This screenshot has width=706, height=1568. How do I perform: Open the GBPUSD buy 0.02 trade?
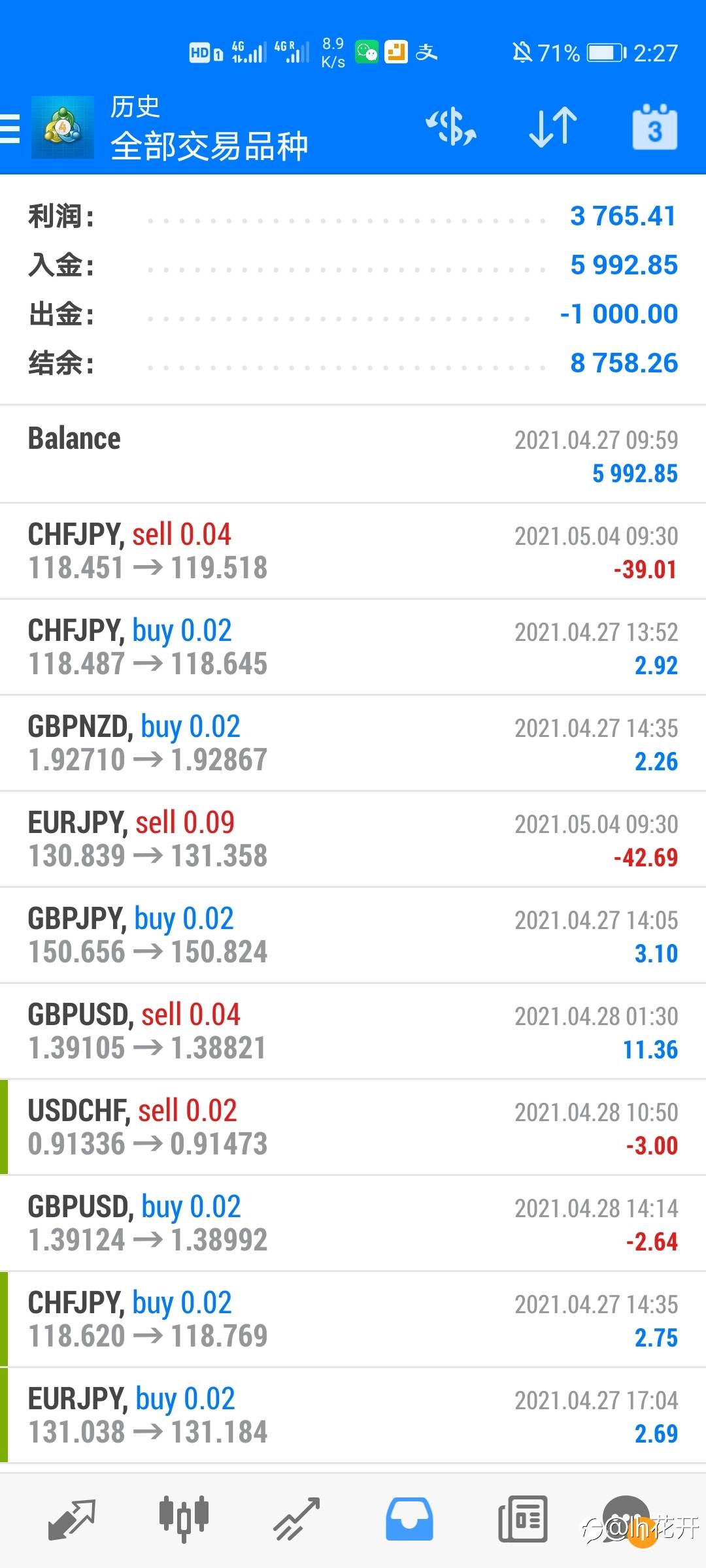353,1223
